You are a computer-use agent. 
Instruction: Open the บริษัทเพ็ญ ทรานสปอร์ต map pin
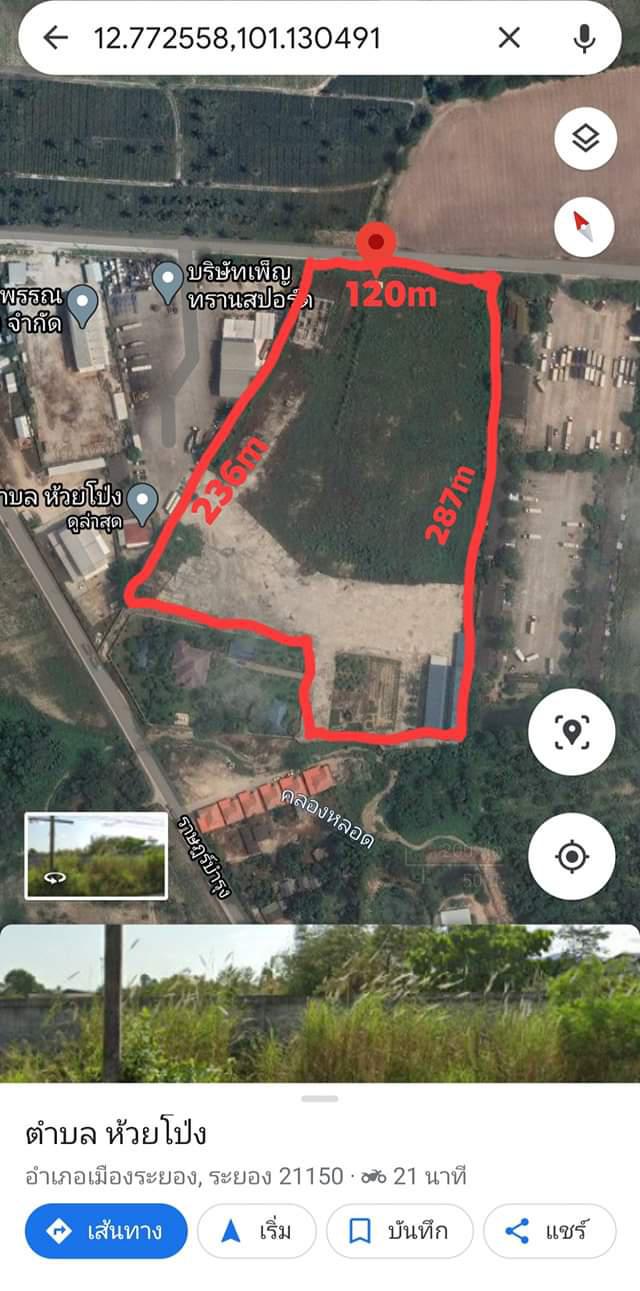pos(167,283)
